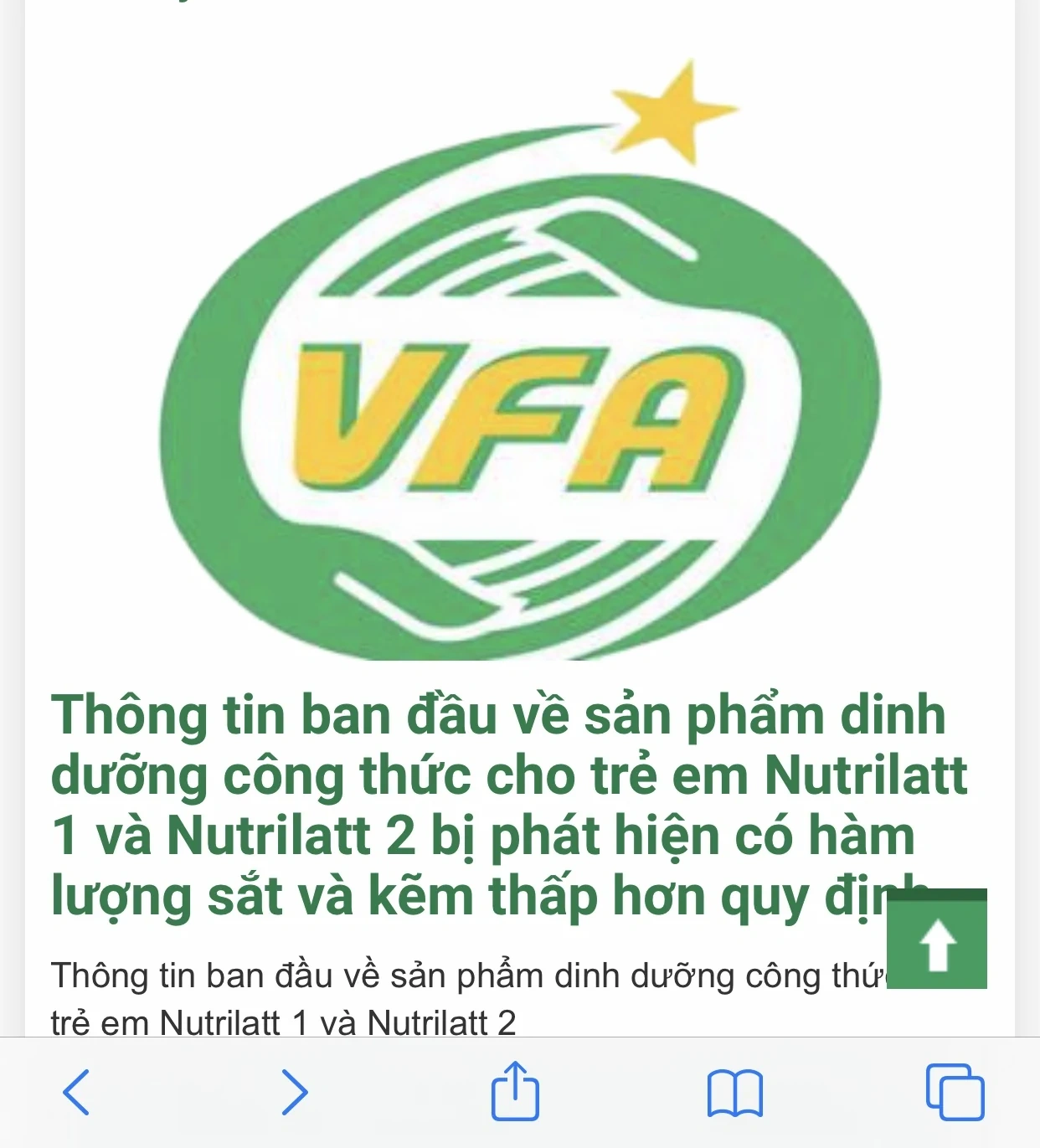Tap the open book reading icon

[734, 1093]
